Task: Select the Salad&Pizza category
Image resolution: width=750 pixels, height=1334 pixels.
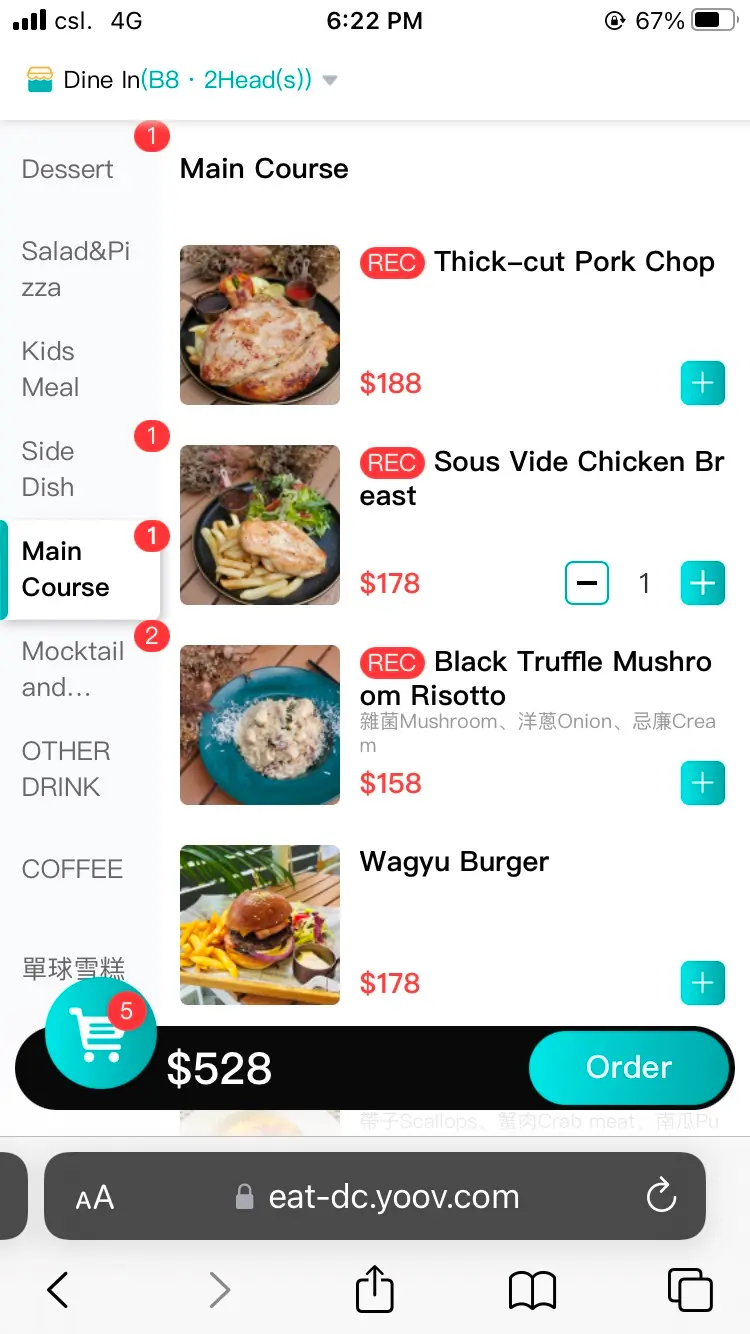Action: coord(76,269)
